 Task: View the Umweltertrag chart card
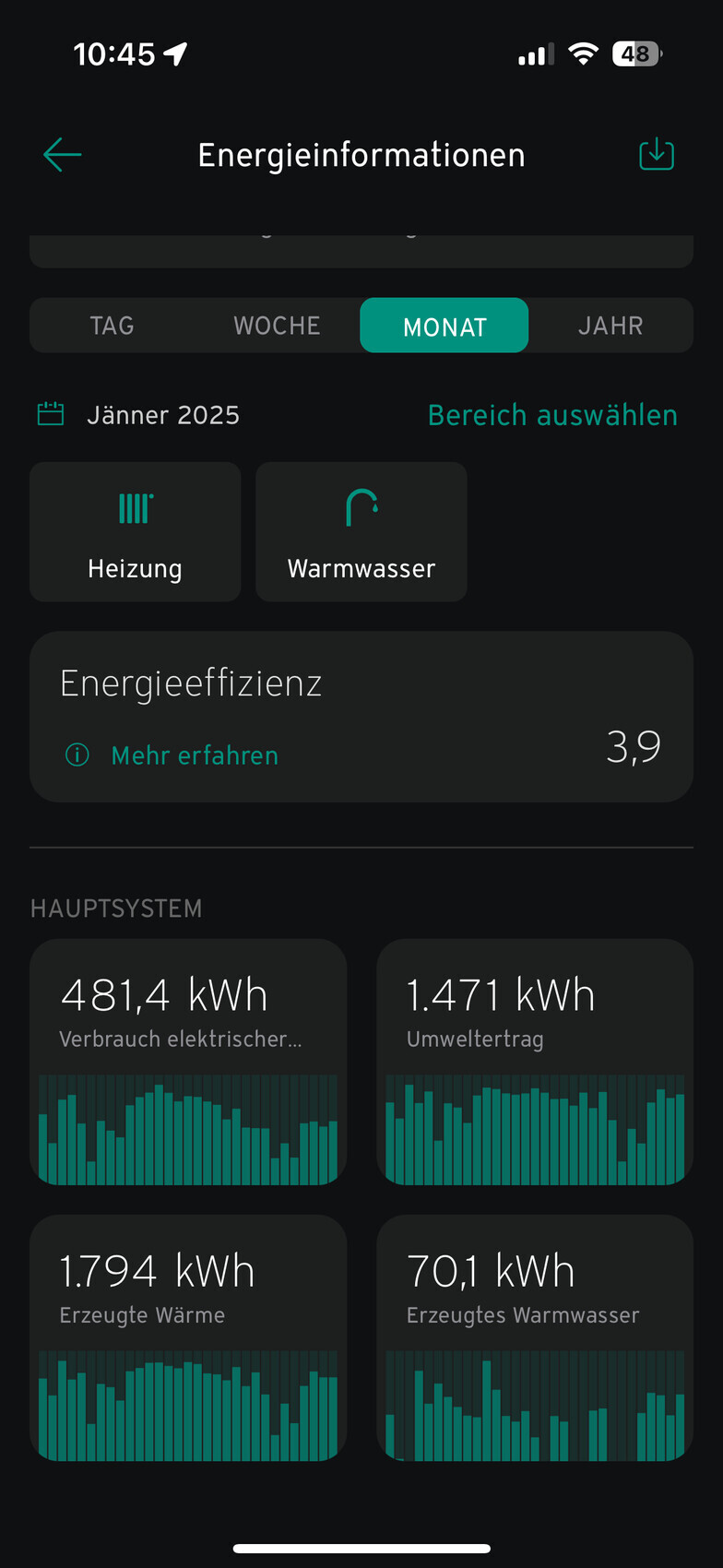tap(535, 1062)
